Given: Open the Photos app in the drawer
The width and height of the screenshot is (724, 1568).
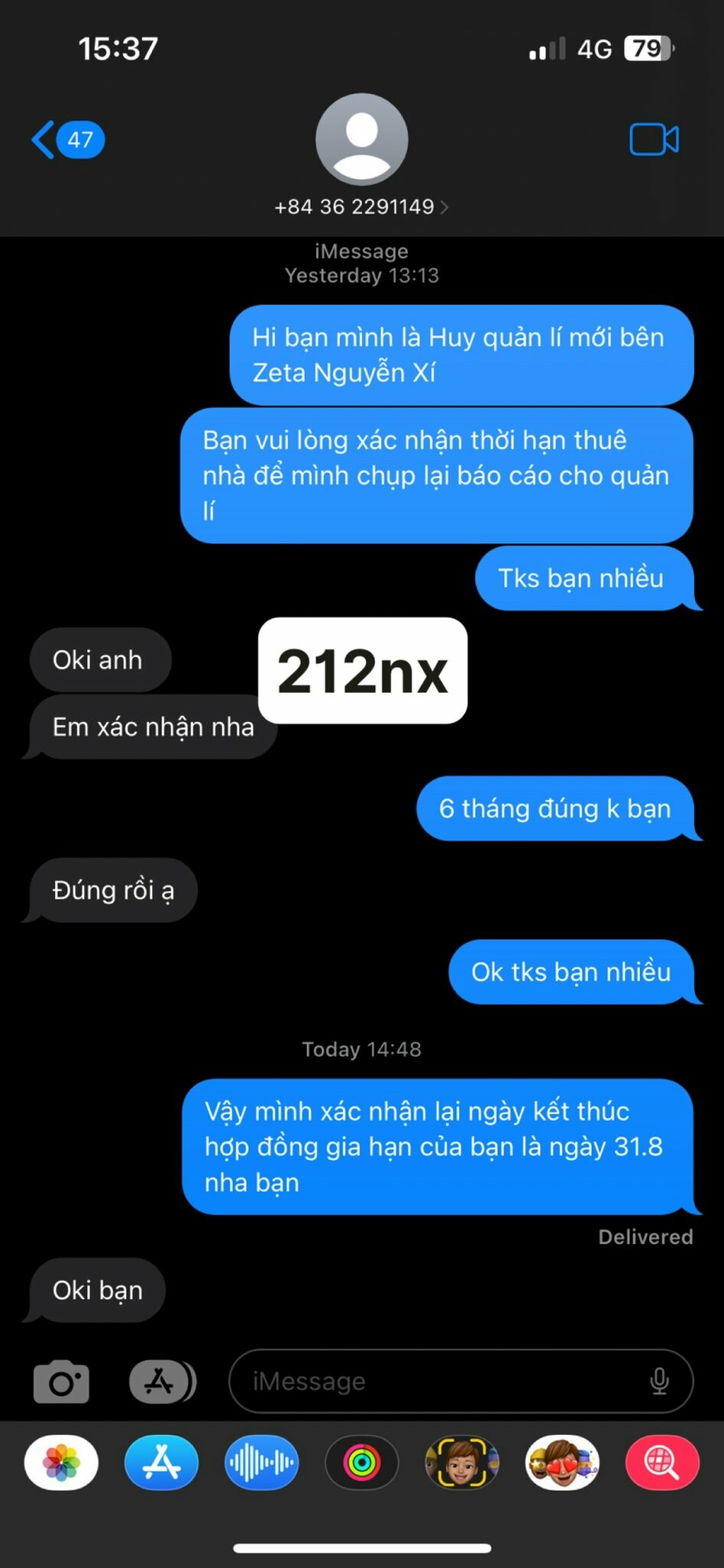Looking at the screenshot, I should 61,1463.
